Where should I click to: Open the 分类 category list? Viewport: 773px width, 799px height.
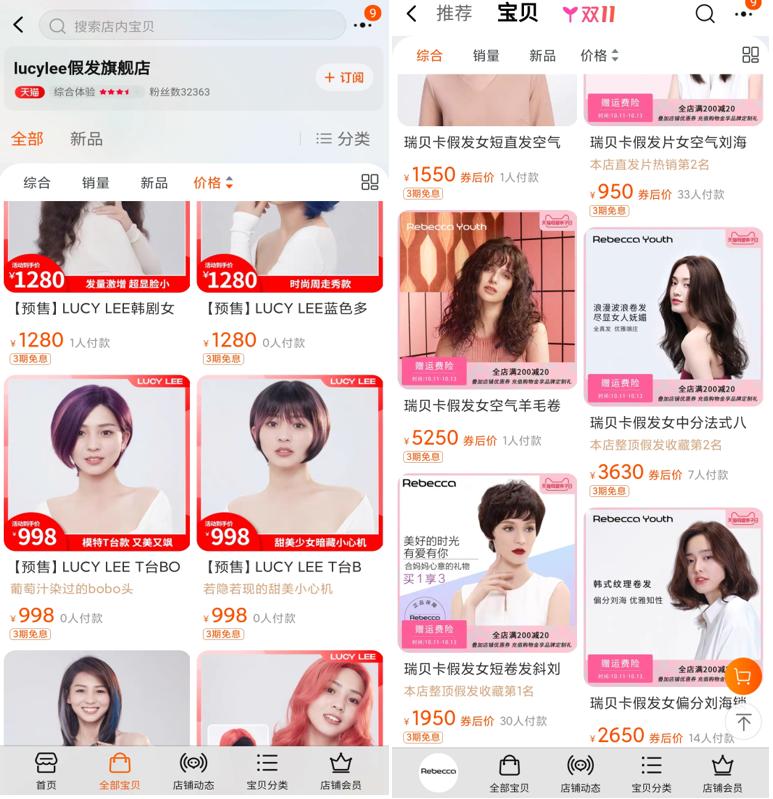pos(342,139)
